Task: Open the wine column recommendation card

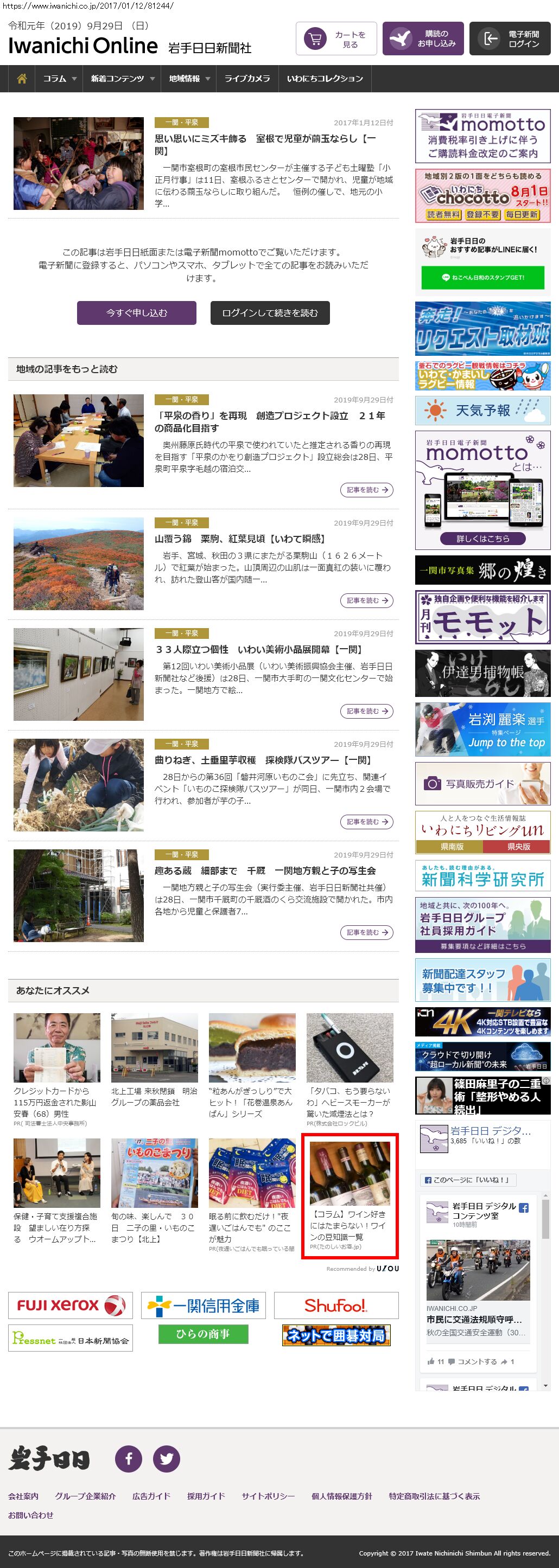Action: coord(350,1195)
